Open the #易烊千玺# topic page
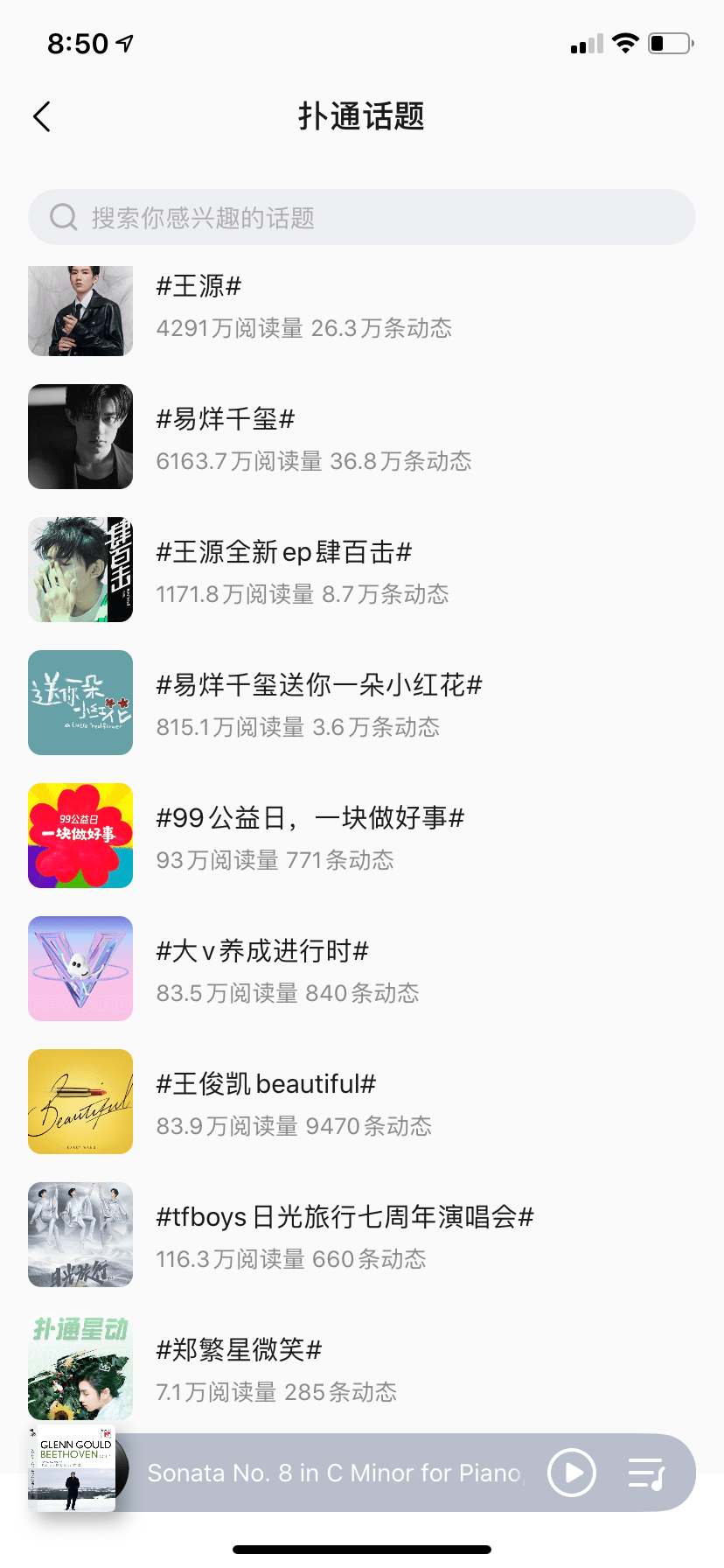Screen dimensions: 724x1568 point(227,419)
